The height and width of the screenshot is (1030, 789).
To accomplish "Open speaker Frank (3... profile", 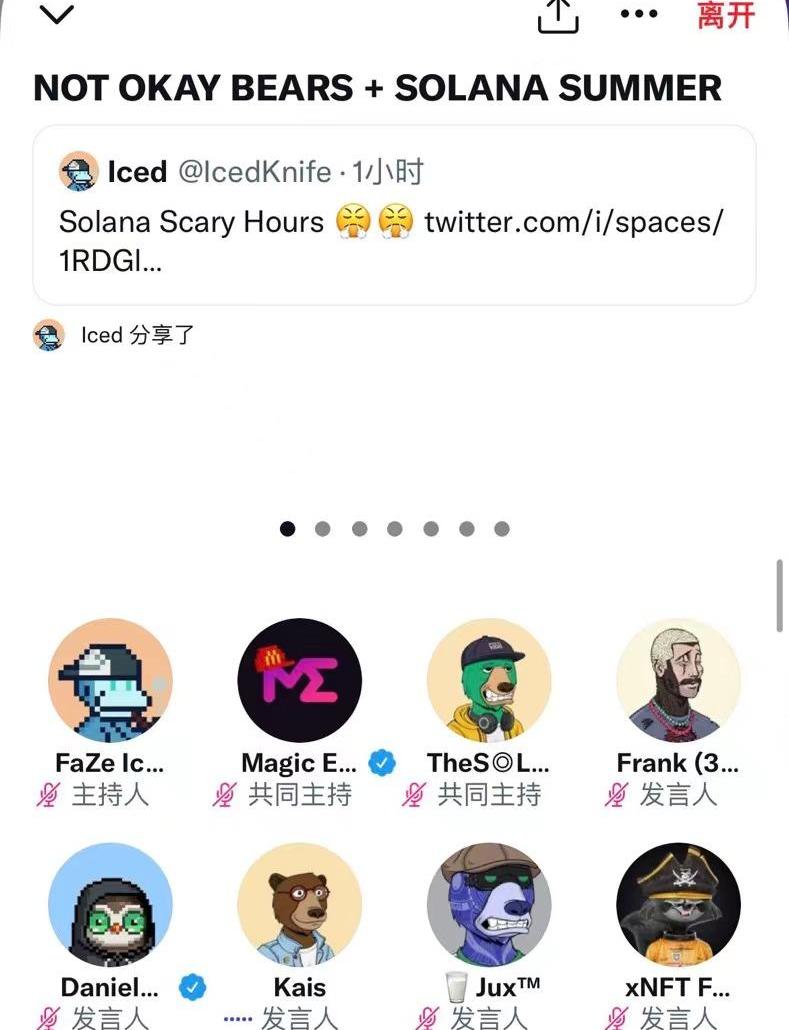I will 678,680.
